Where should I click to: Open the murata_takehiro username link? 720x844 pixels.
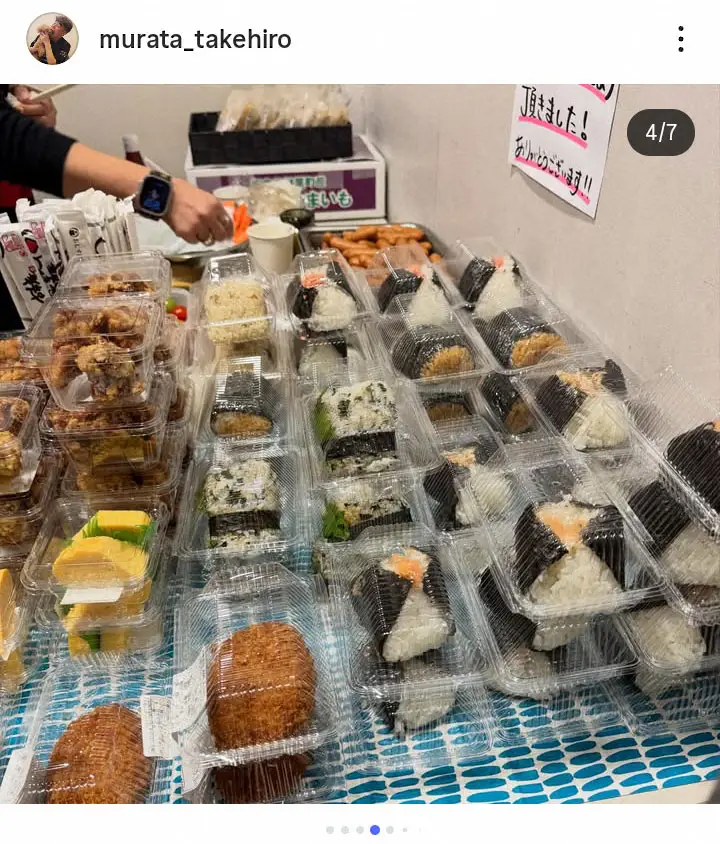click(x=195, y=40)
